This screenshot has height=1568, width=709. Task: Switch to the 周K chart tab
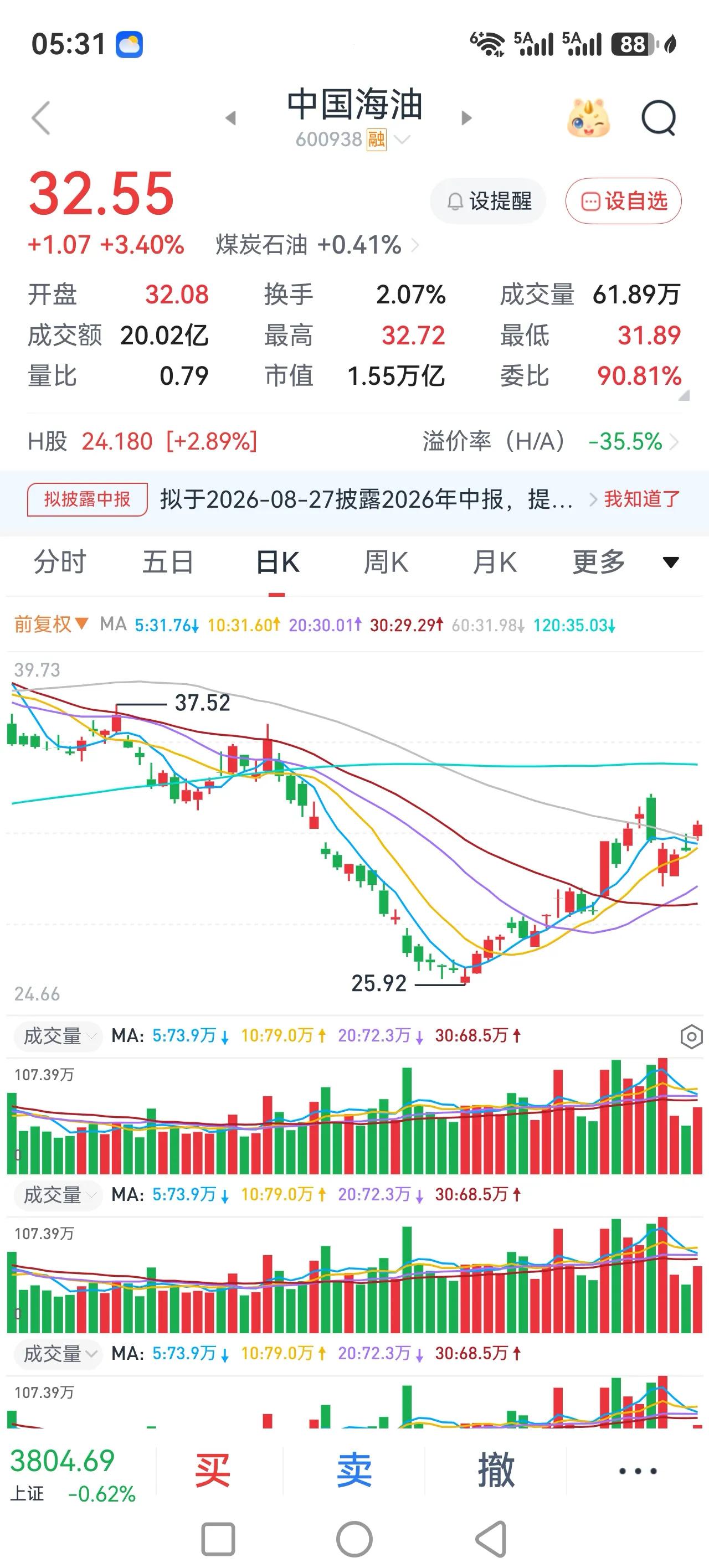point(386,562)
